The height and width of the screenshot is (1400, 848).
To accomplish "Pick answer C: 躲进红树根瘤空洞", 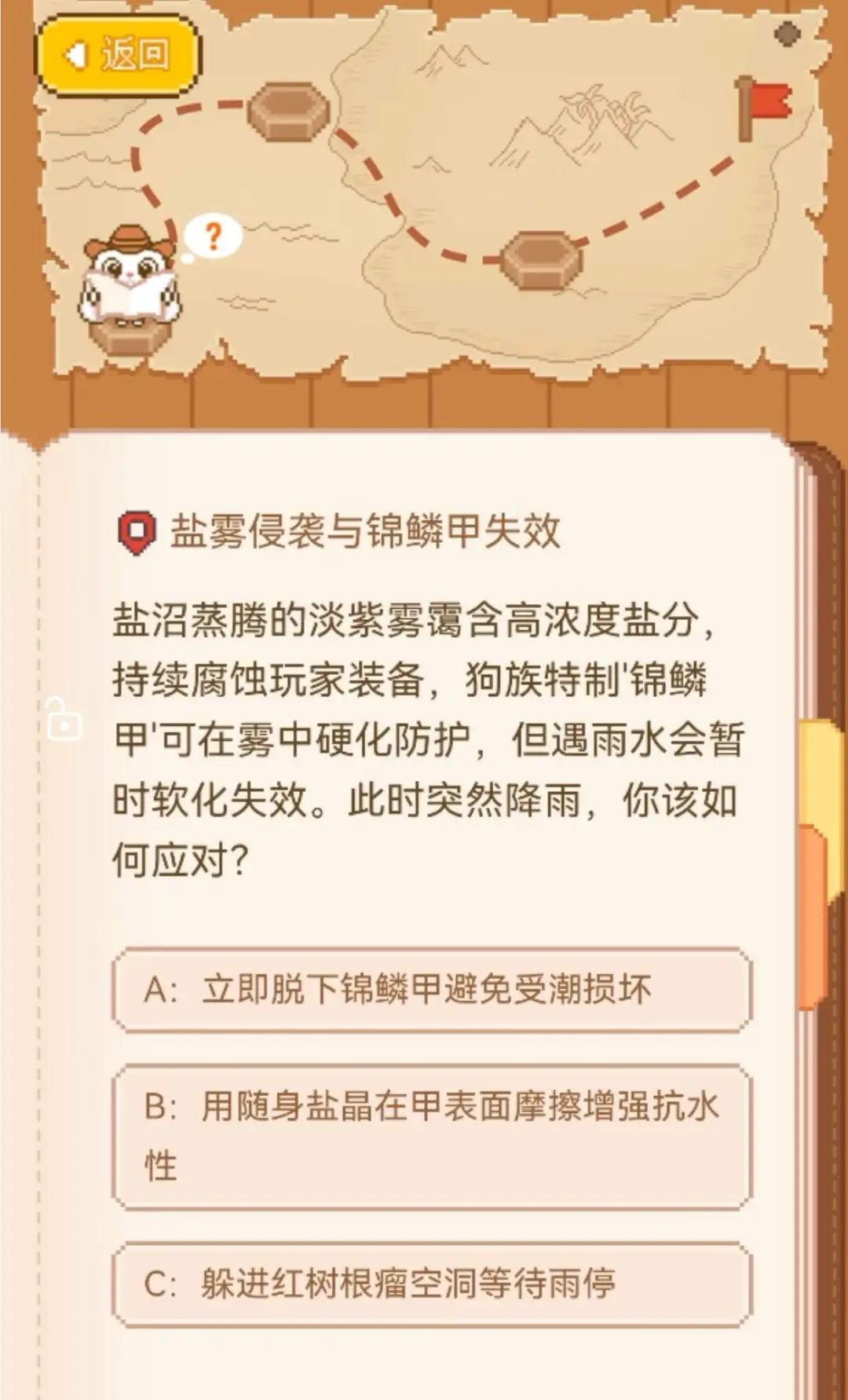I will (432, 1284).
